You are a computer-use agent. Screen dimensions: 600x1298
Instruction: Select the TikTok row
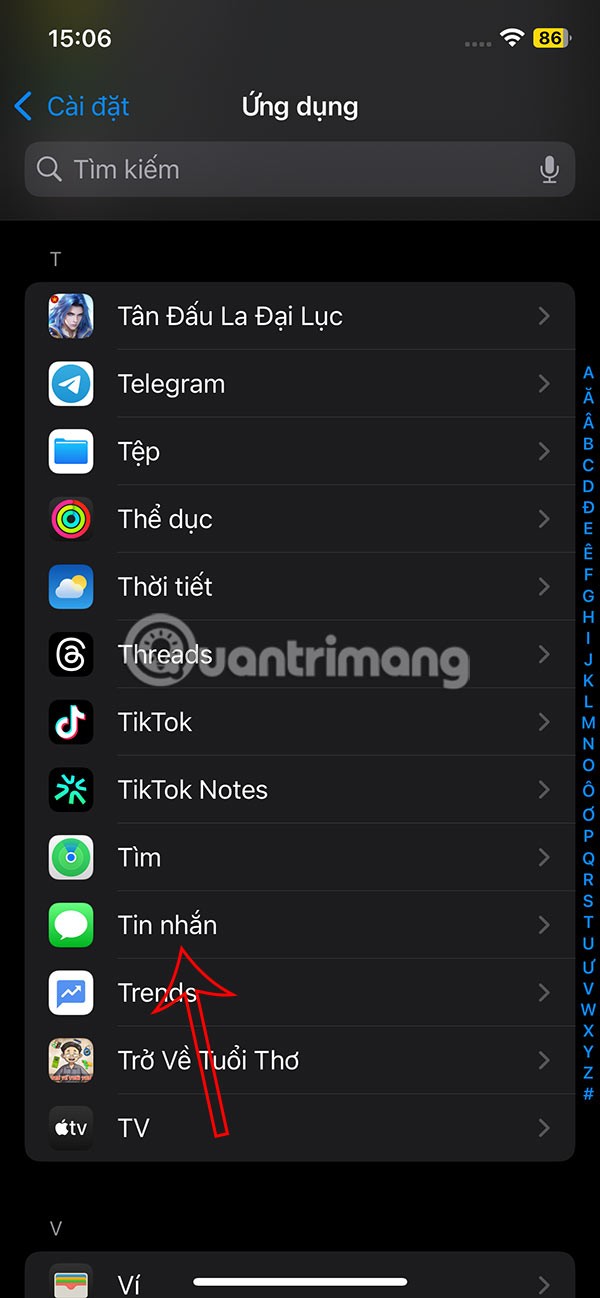tap(300, 722)
